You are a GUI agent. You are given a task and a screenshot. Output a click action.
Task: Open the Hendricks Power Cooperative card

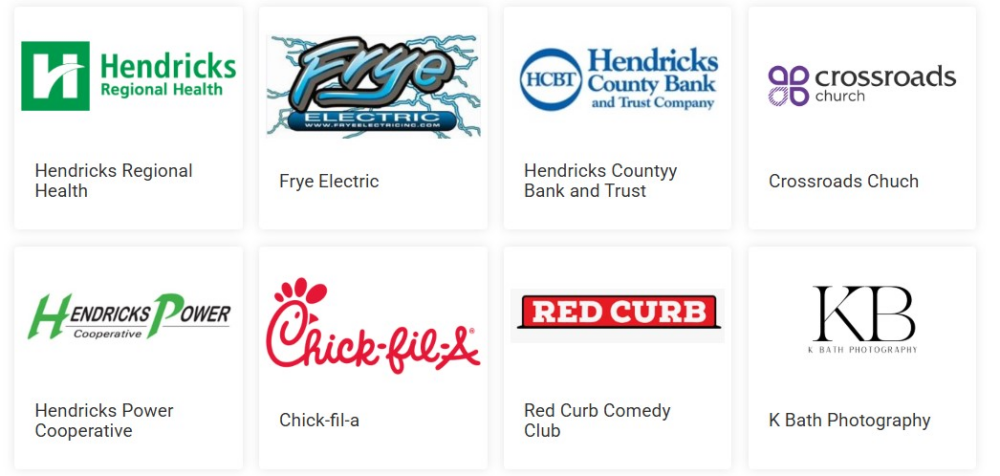pos(128,358)
